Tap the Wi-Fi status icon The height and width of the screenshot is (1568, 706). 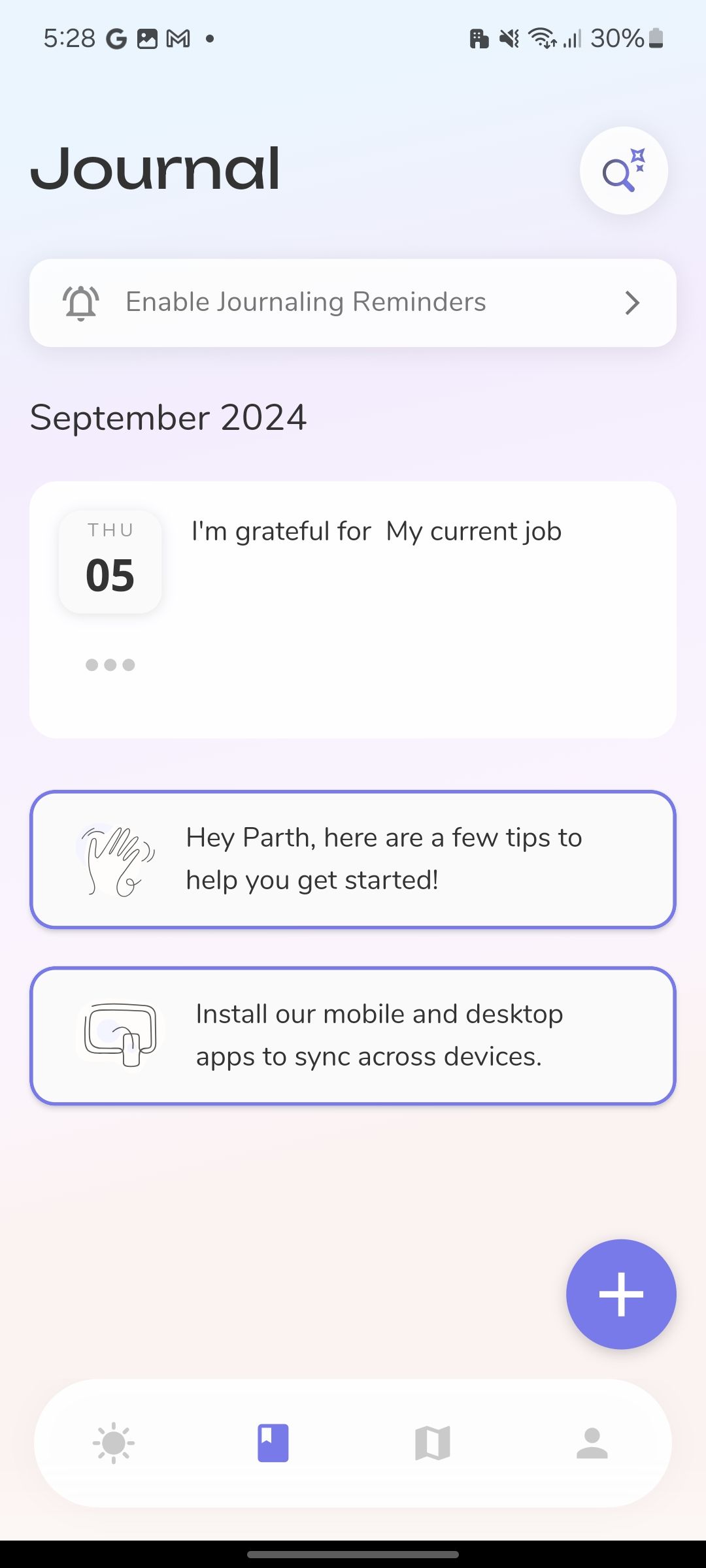(543, 39)
